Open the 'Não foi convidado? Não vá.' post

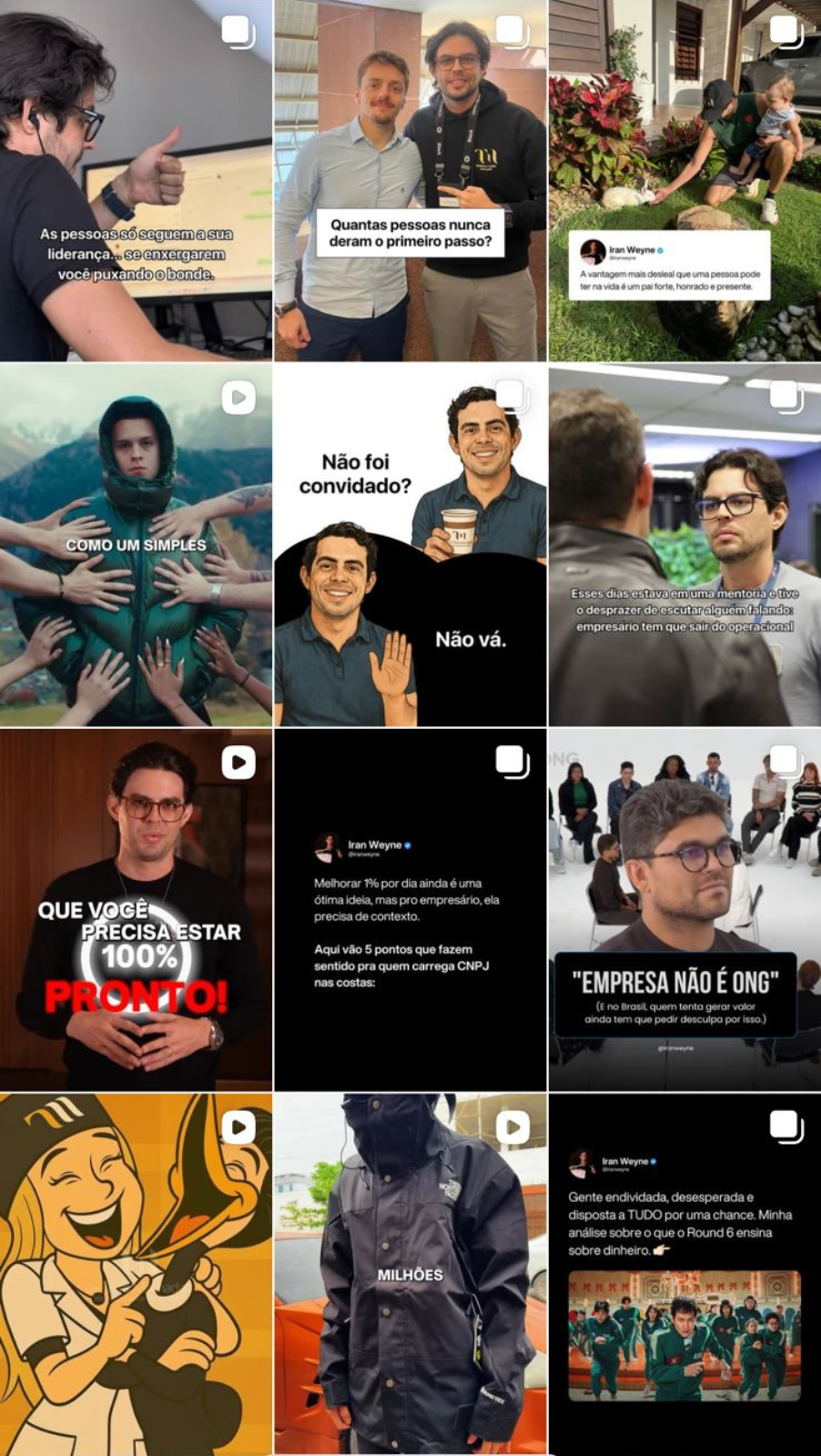pyautogui.click(x=410, y=546)
